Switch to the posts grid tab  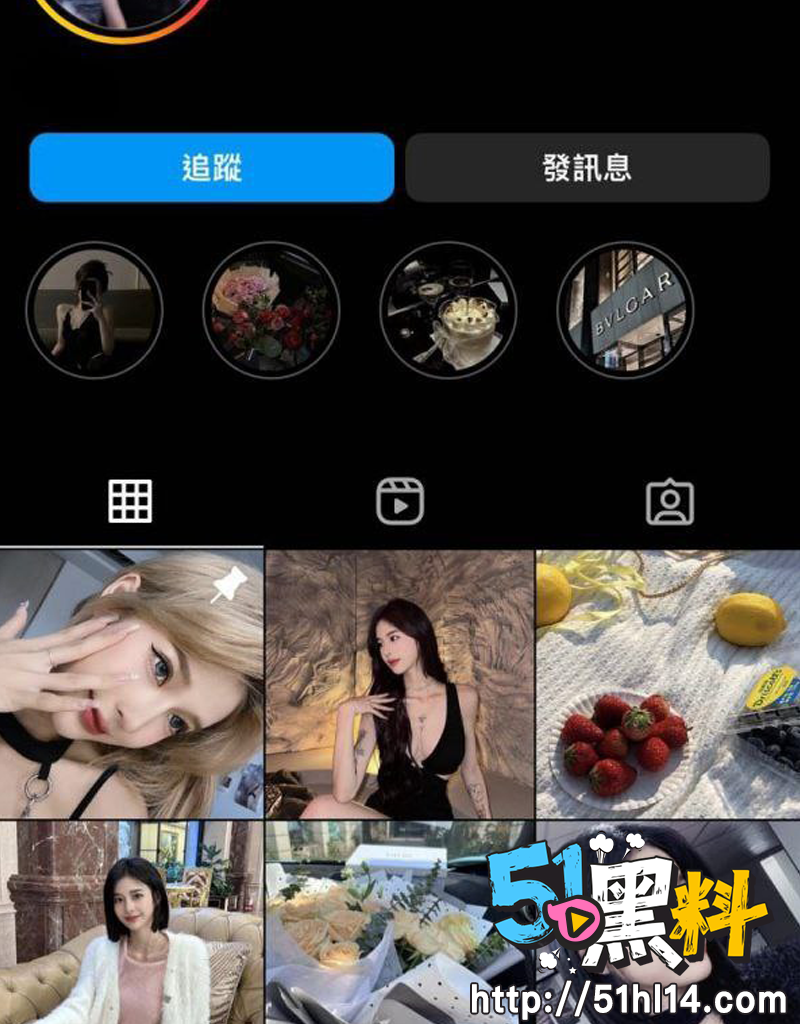[x=131, y=501]
